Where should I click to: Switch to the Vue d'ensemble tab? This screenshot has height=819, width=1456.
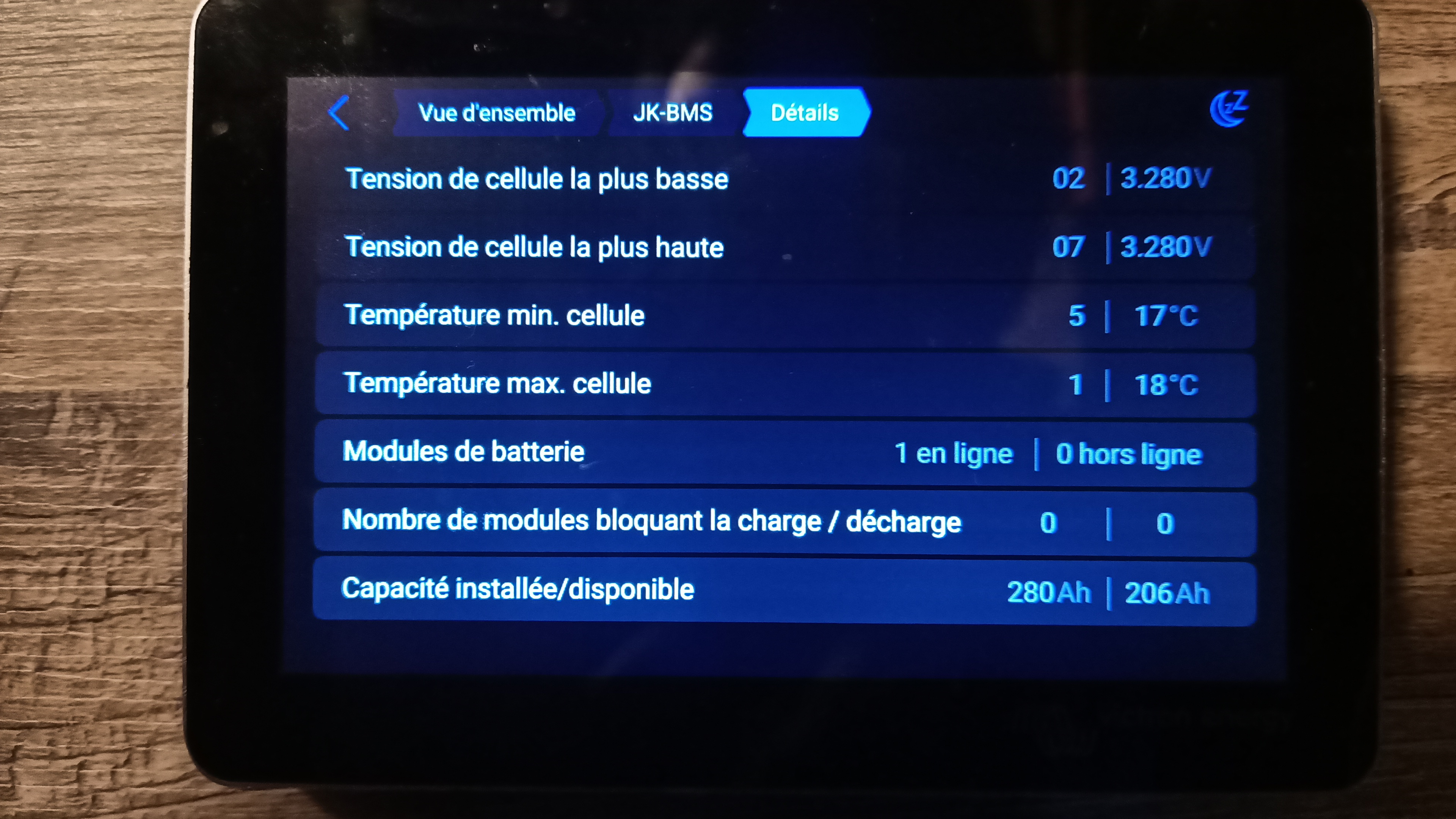(x=496, y=113)
